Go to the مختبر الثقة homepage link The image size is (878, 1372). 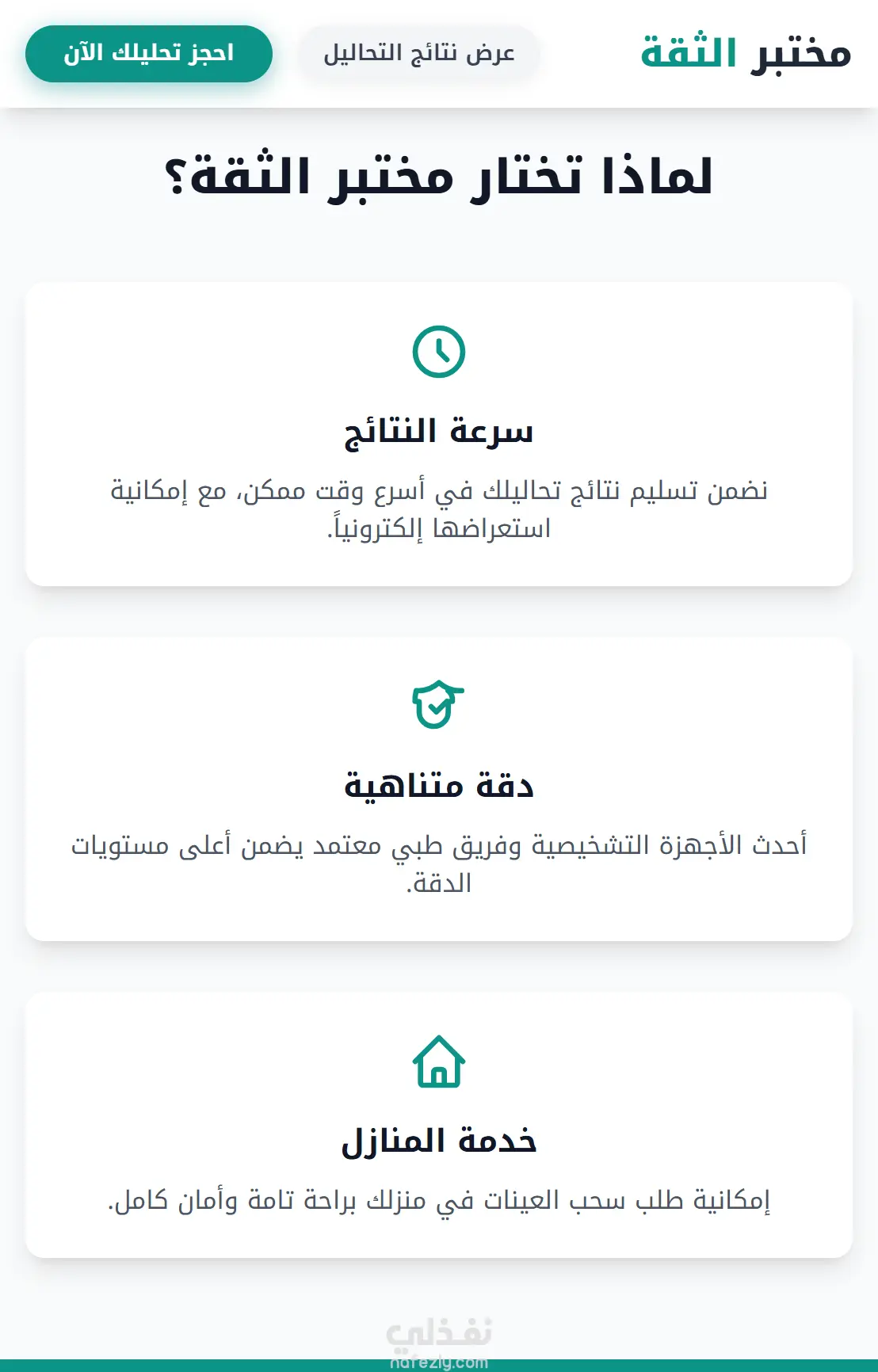pos(745,54)
